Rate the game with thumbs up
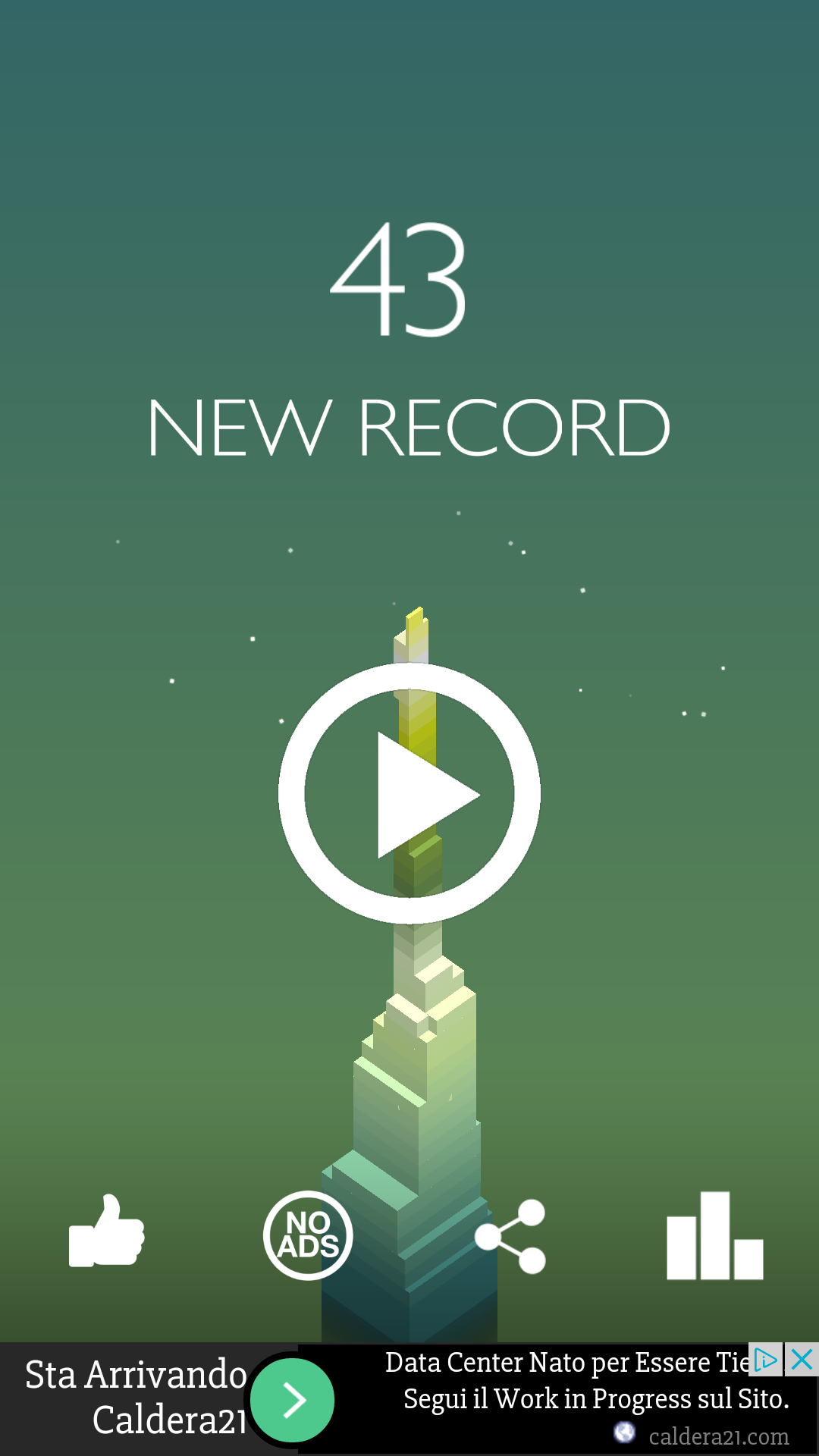The width and height of the screenshot is (819, 1456). [107, 1232]
